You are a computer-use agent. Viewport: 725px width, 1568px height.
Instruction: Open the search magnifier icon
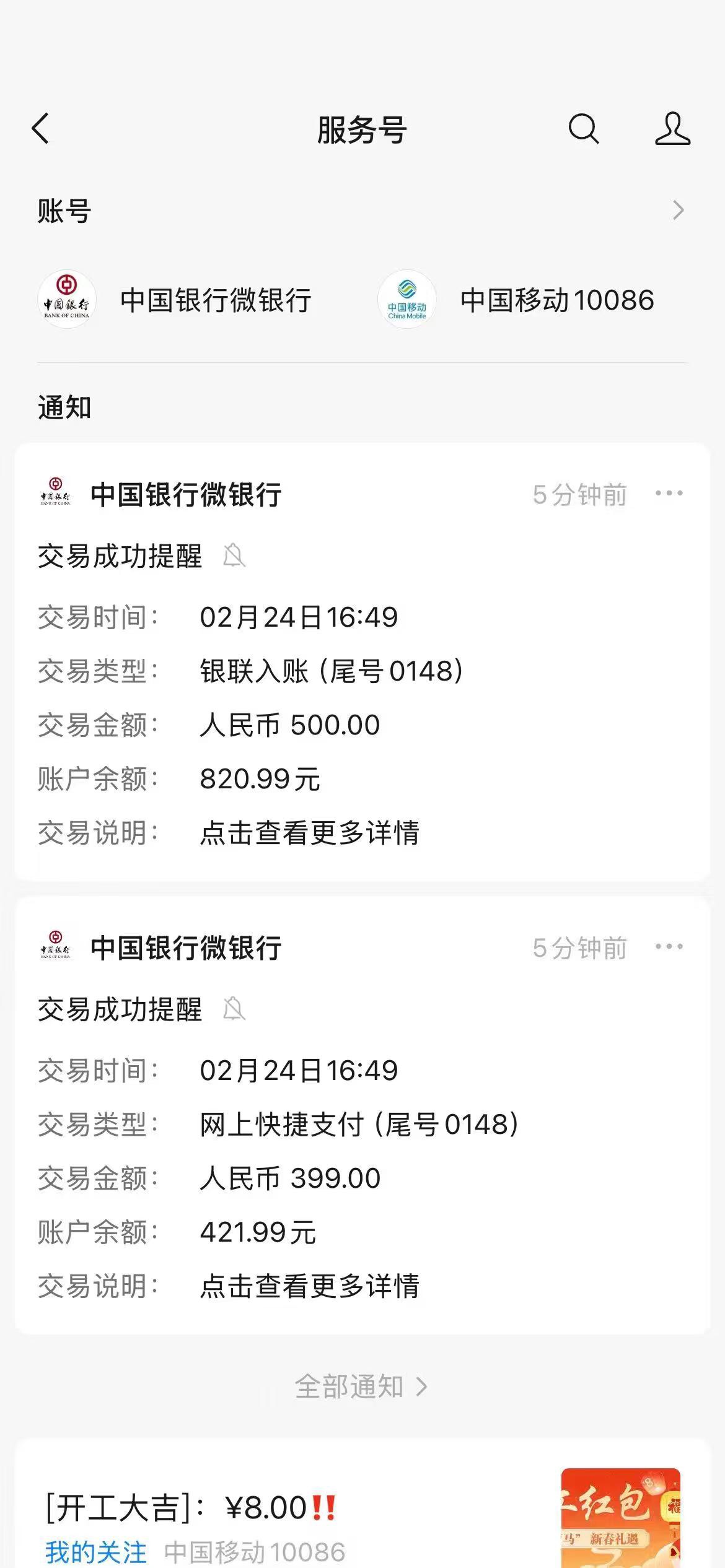(x=583, y=129)
